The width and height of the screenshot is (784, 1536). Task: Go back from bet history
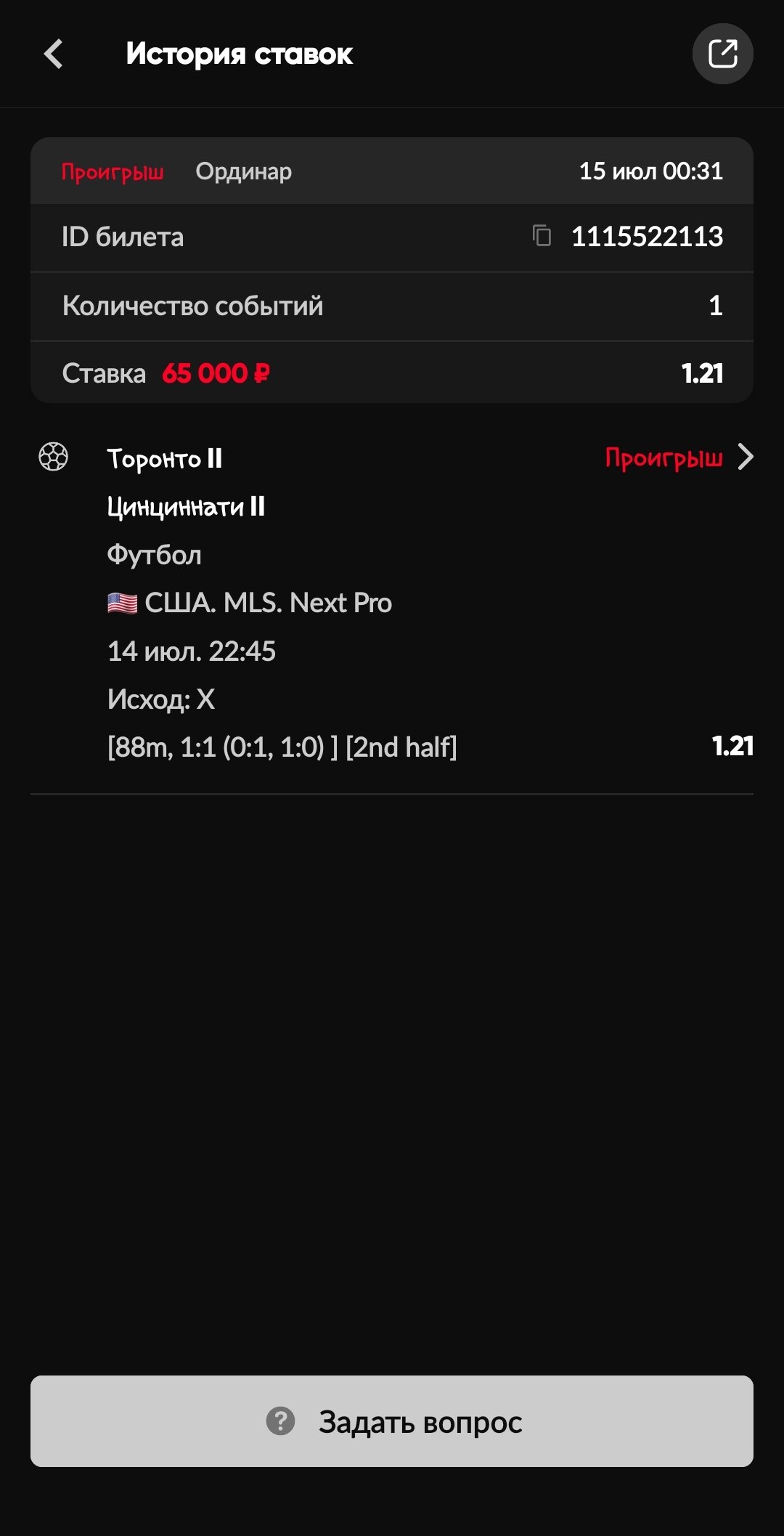(x=54, y=54)
